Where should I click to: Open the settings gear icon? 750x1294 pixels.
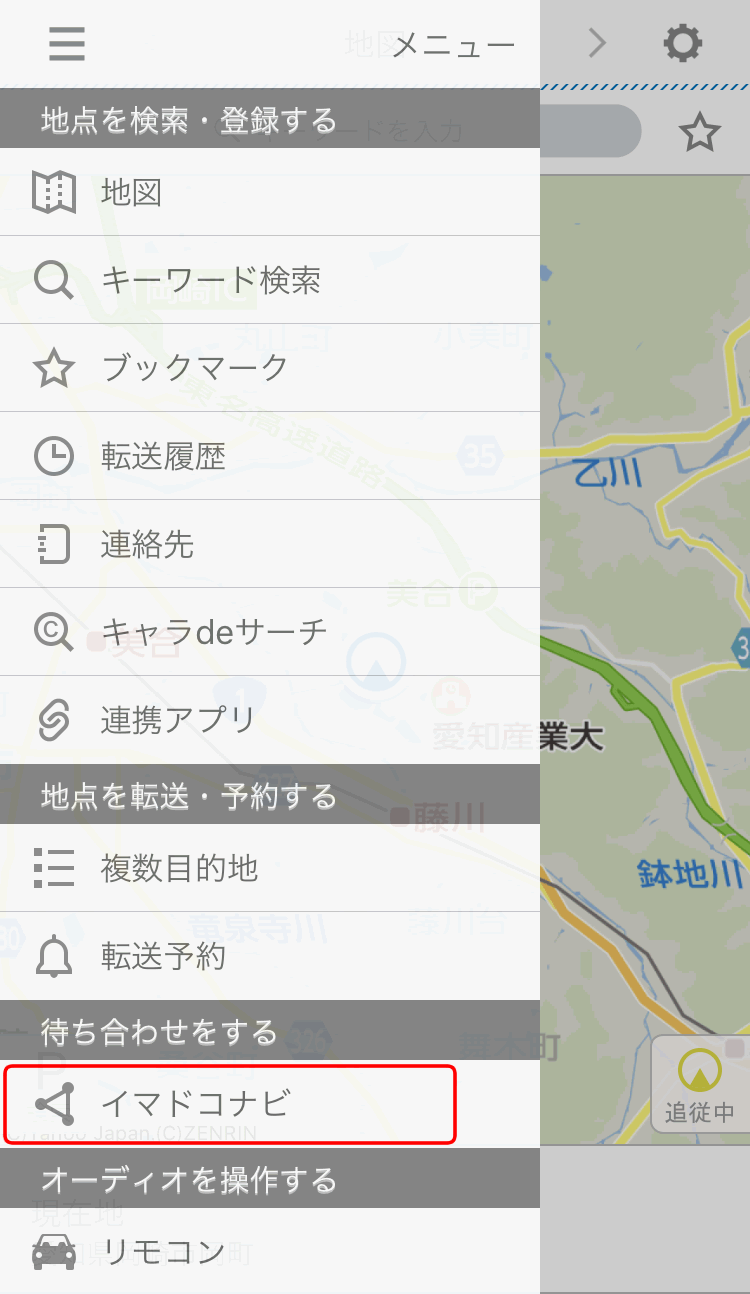(x=683, y=44)
